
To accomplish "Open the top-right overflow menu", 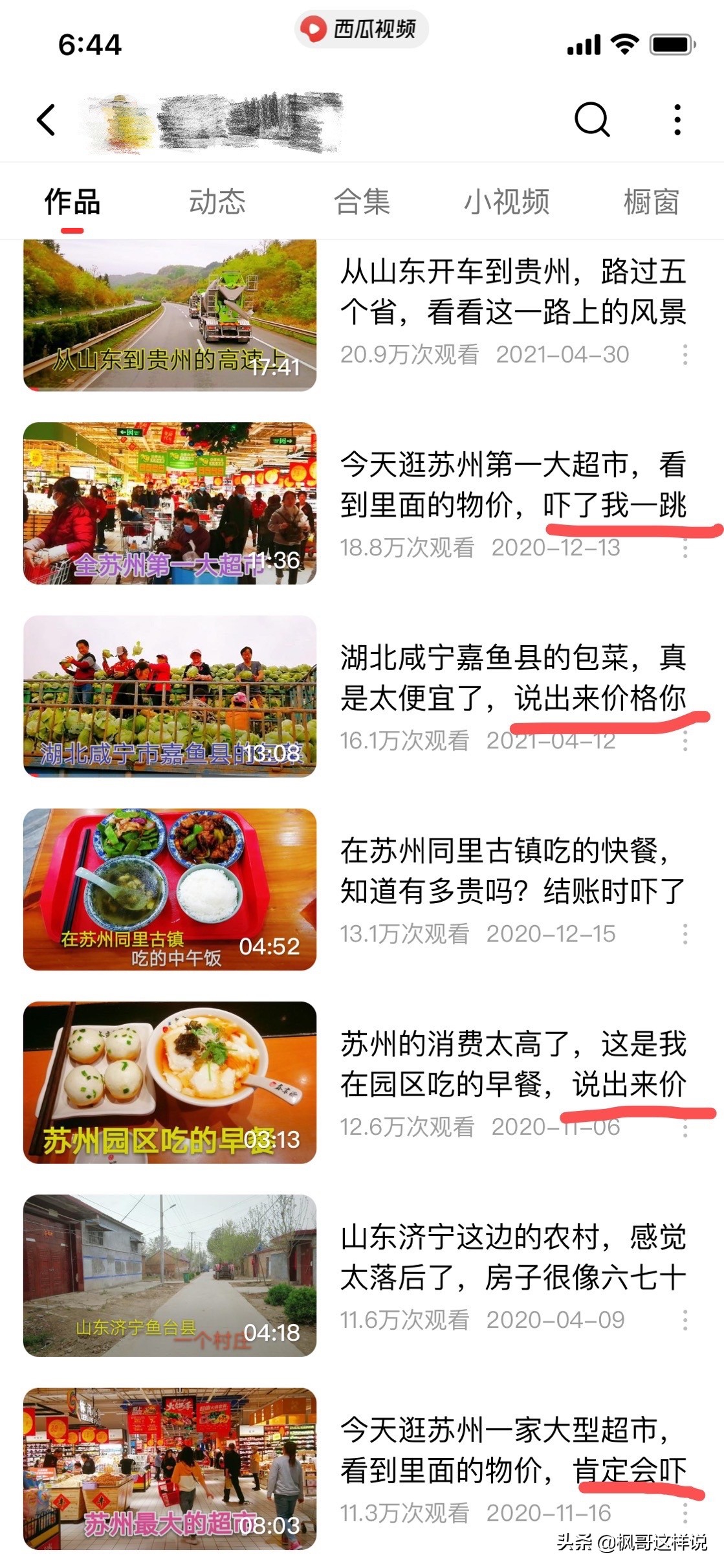I will pos(677,120).
